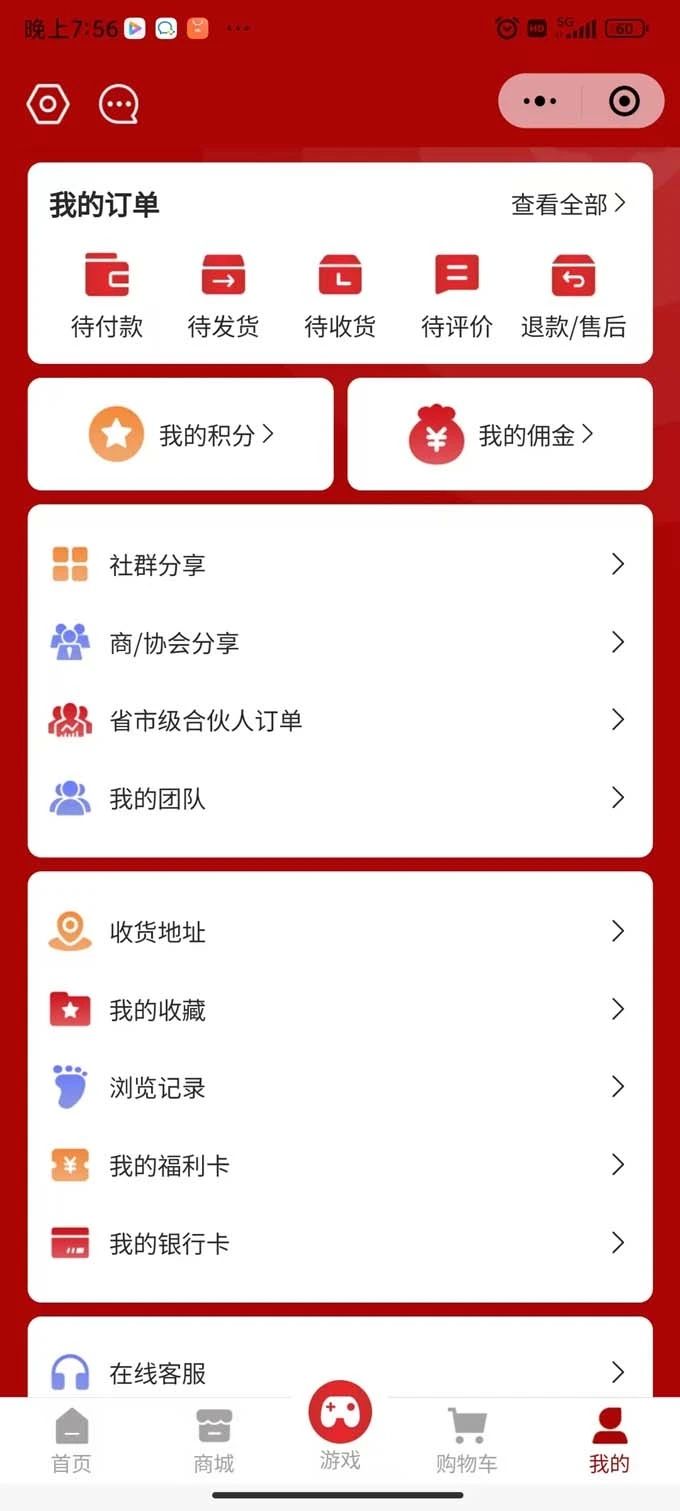The image size is (680, 1511).
Task: Open the 社群分享 row
Action: 340,564
